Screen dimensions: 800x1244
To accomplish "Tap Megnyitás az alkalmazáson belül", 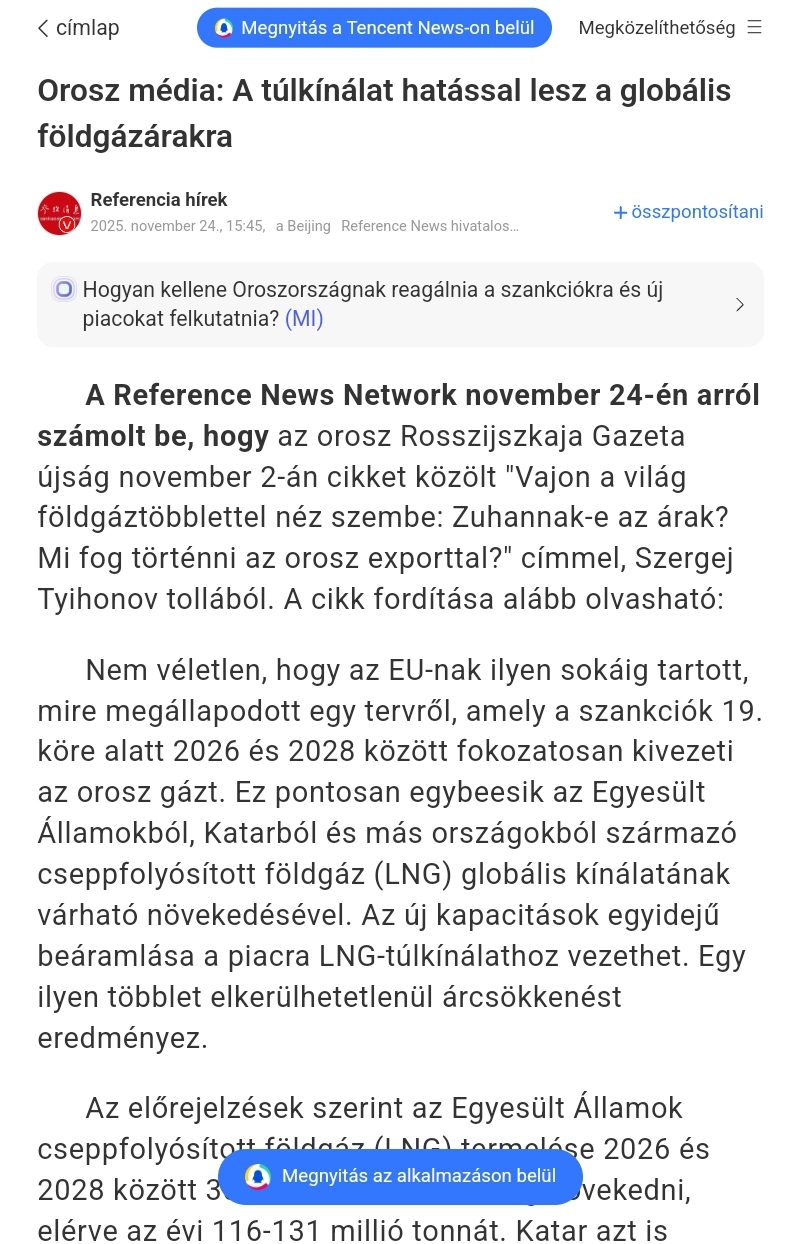I will point(400,1176).
